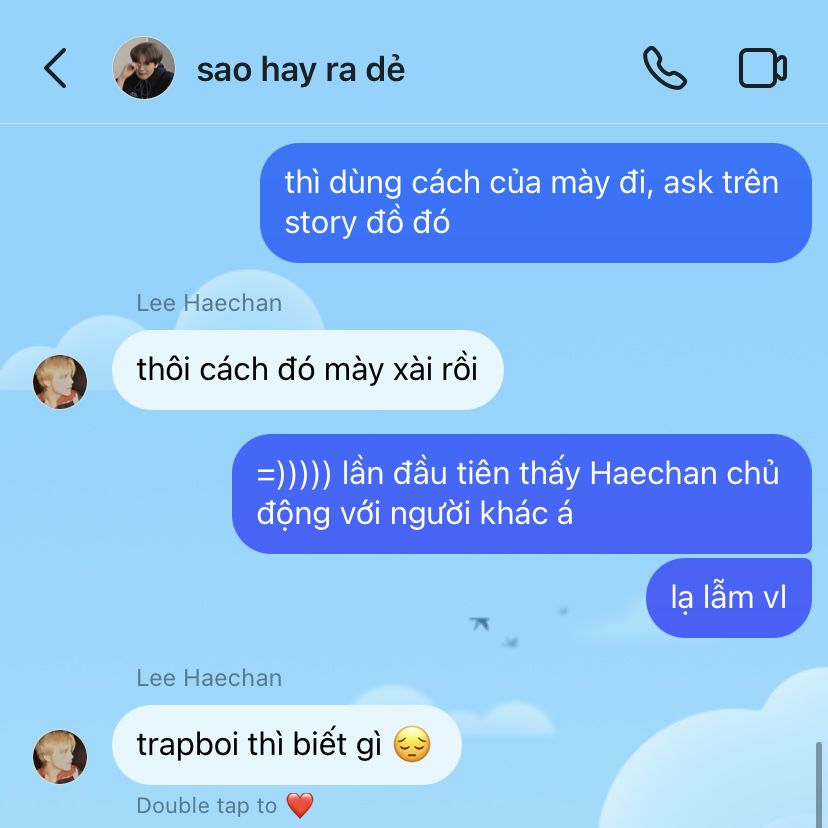Start a voice call in this chat

pos(664,69)
